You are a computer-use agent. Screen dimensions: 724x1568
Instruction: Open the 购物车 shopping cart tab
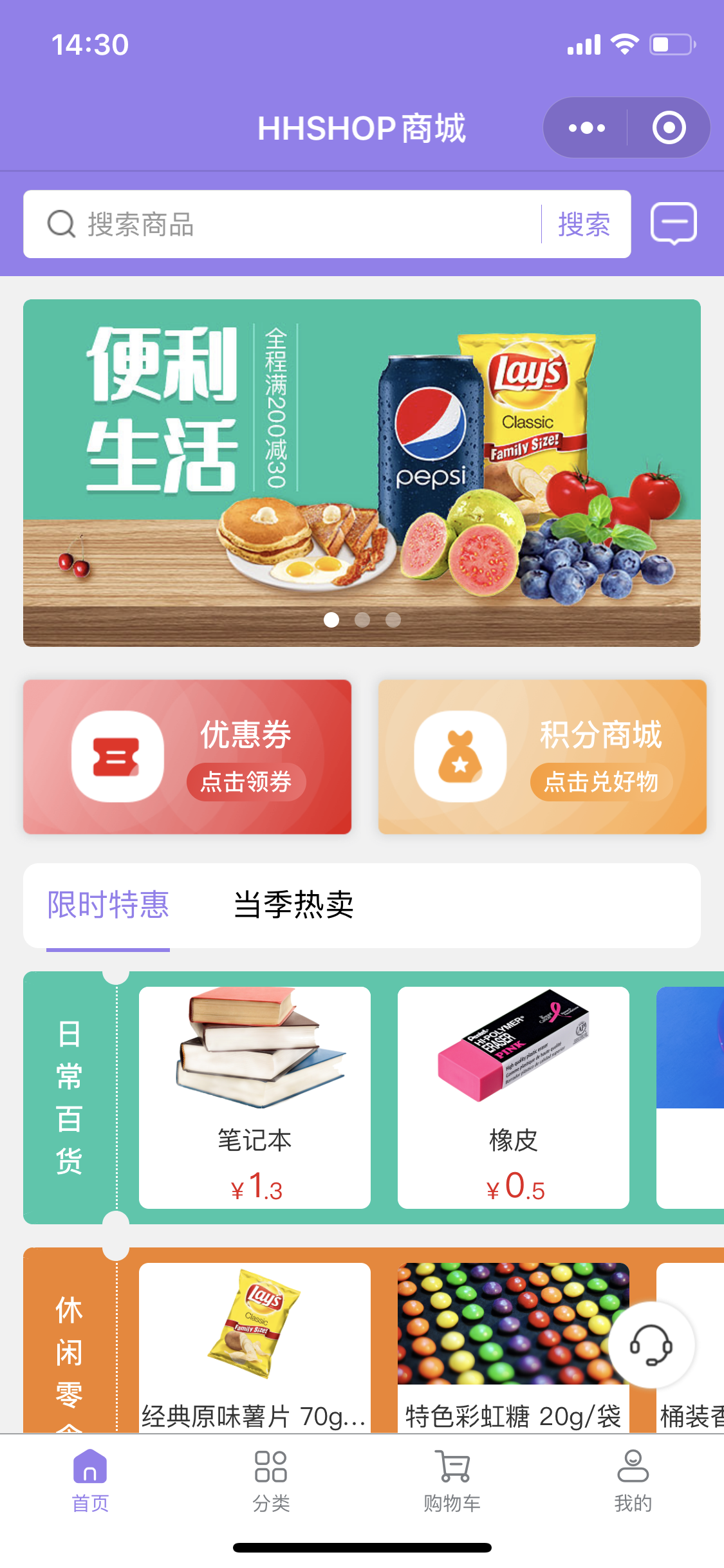(452, 1480)
